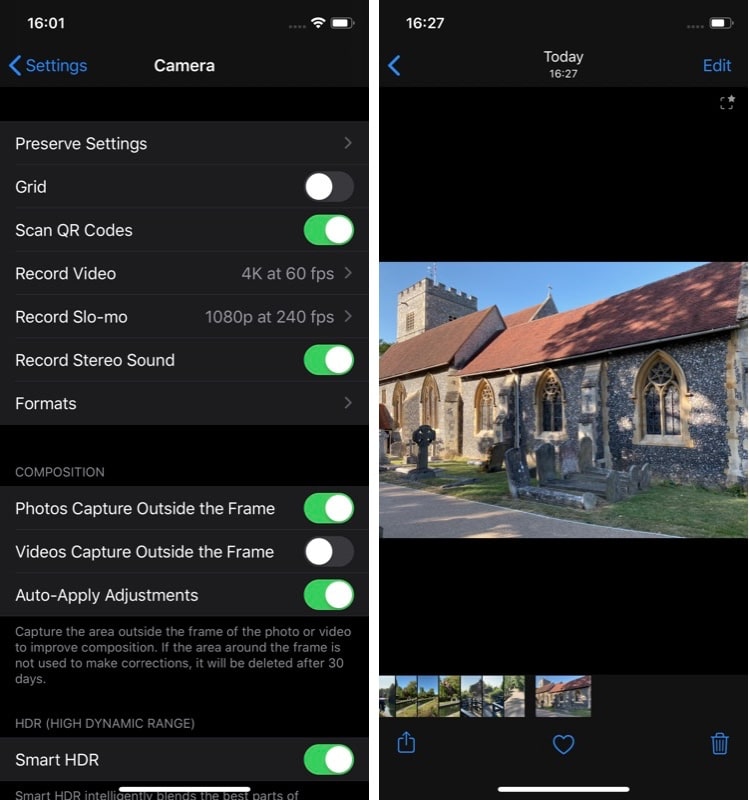Viewport: 749px width, 800px height.
Task: Open Record Video options
Action: (184, 274)
